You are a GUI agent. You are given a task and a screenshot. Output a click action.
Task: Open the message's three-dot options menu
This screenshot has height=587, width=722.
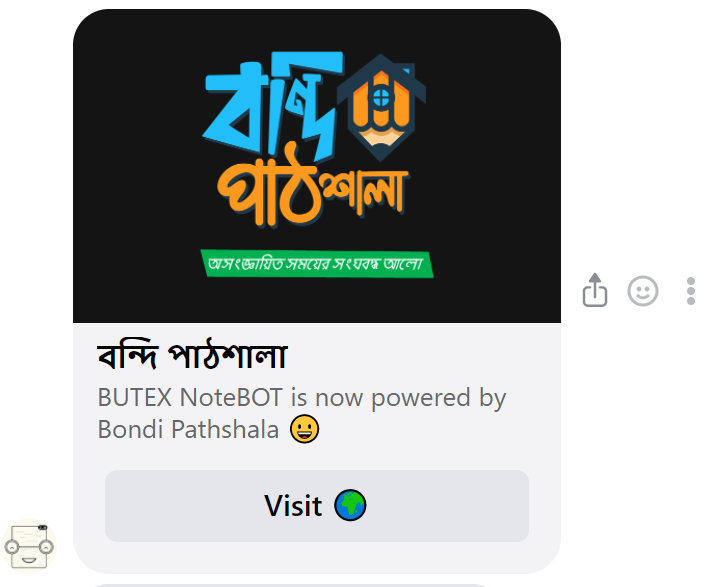(690, 291)
